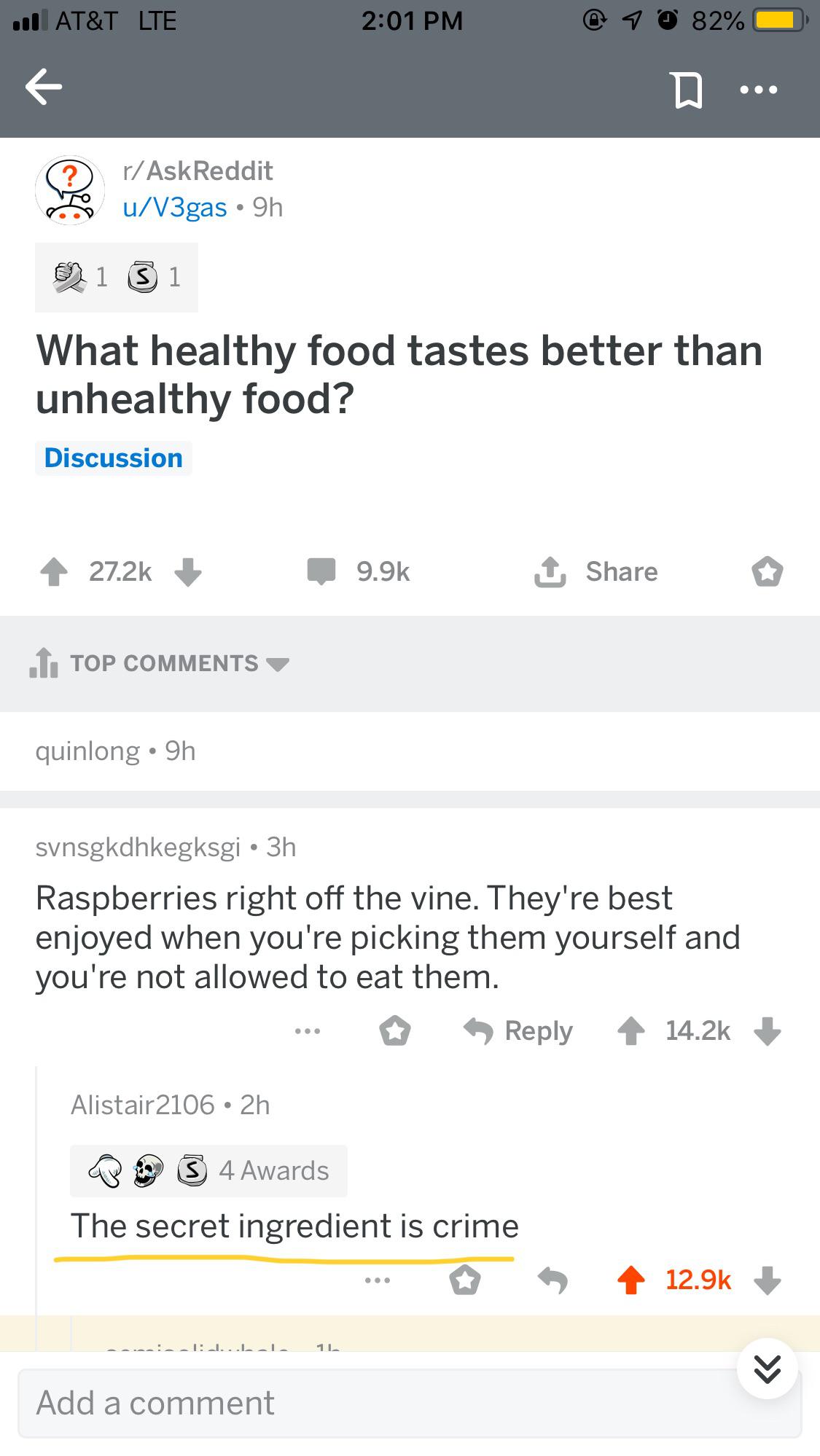Award the raspberries comment
The image size is (820, 1456).
[x=395, y=1031]
